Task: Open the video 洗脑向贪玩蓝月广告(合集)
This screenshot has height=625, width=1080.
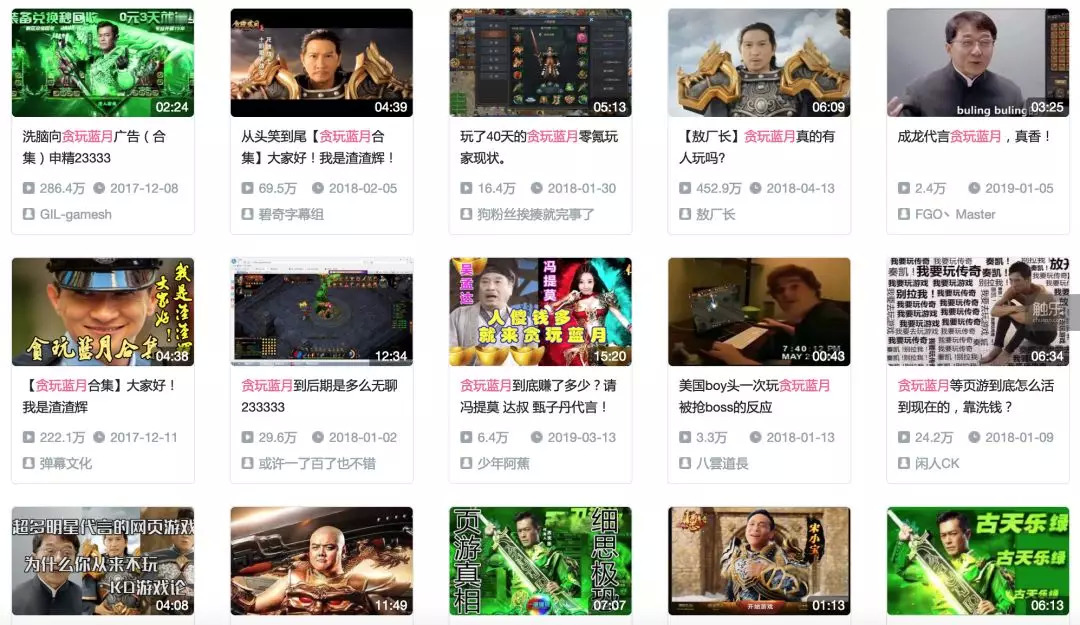Action: [x=102, y=62]
